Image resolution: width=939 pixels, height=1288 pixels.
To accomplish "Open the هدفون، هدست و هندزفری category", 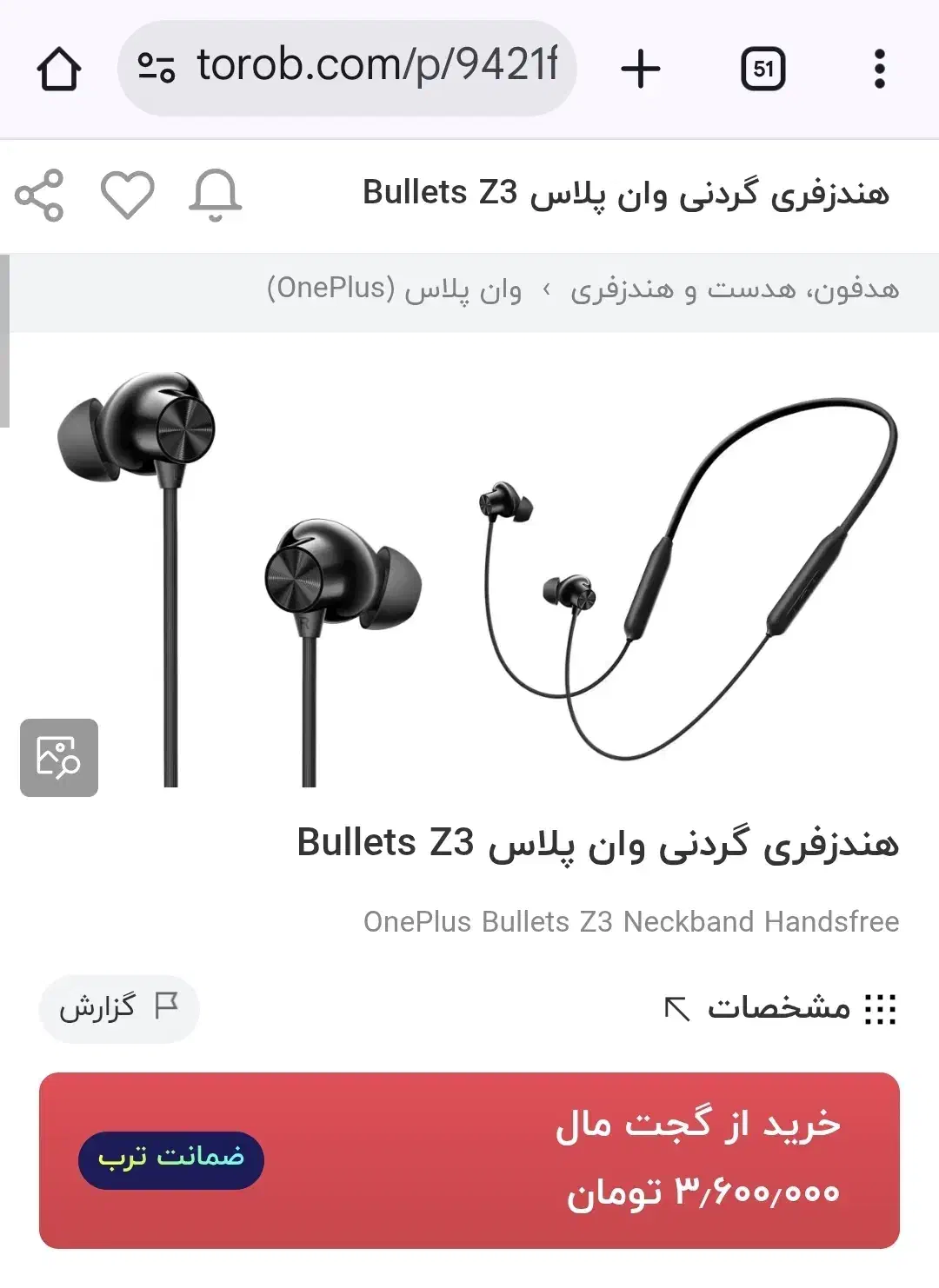I will click(x=735, y=289).
